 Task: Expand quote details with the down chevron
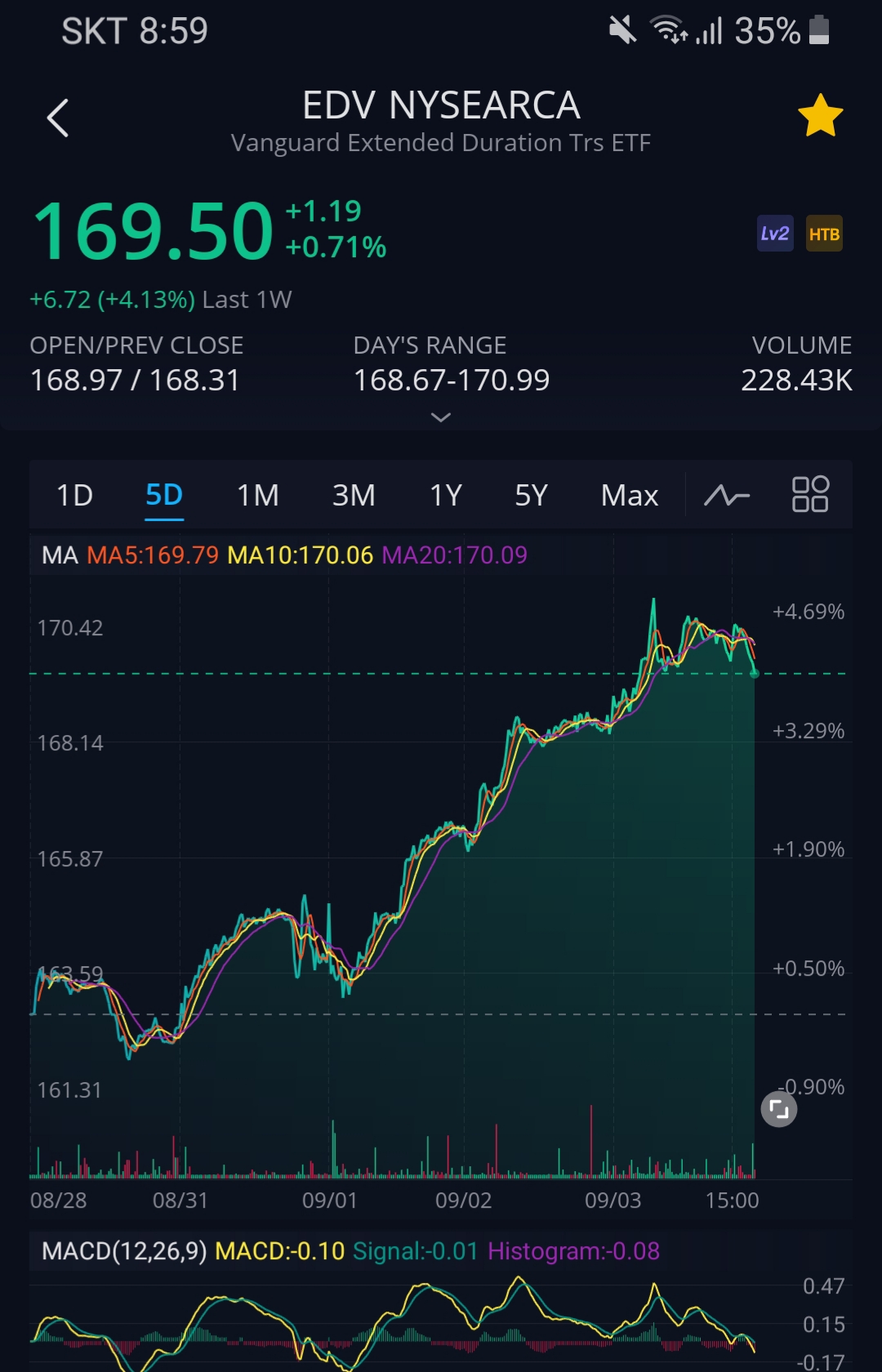click(440, 417)
